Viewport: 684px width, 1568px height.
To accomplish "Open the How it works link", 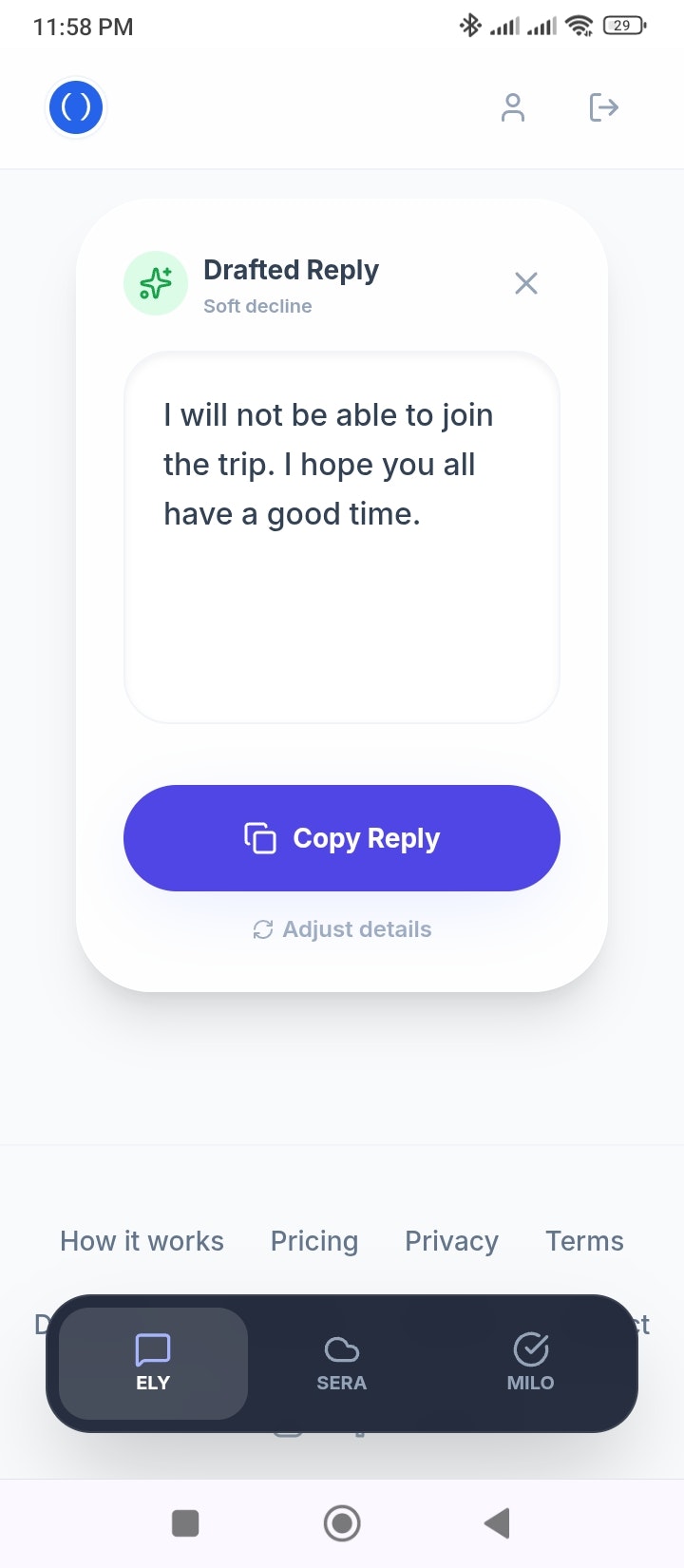I will tap(142, 1241).
